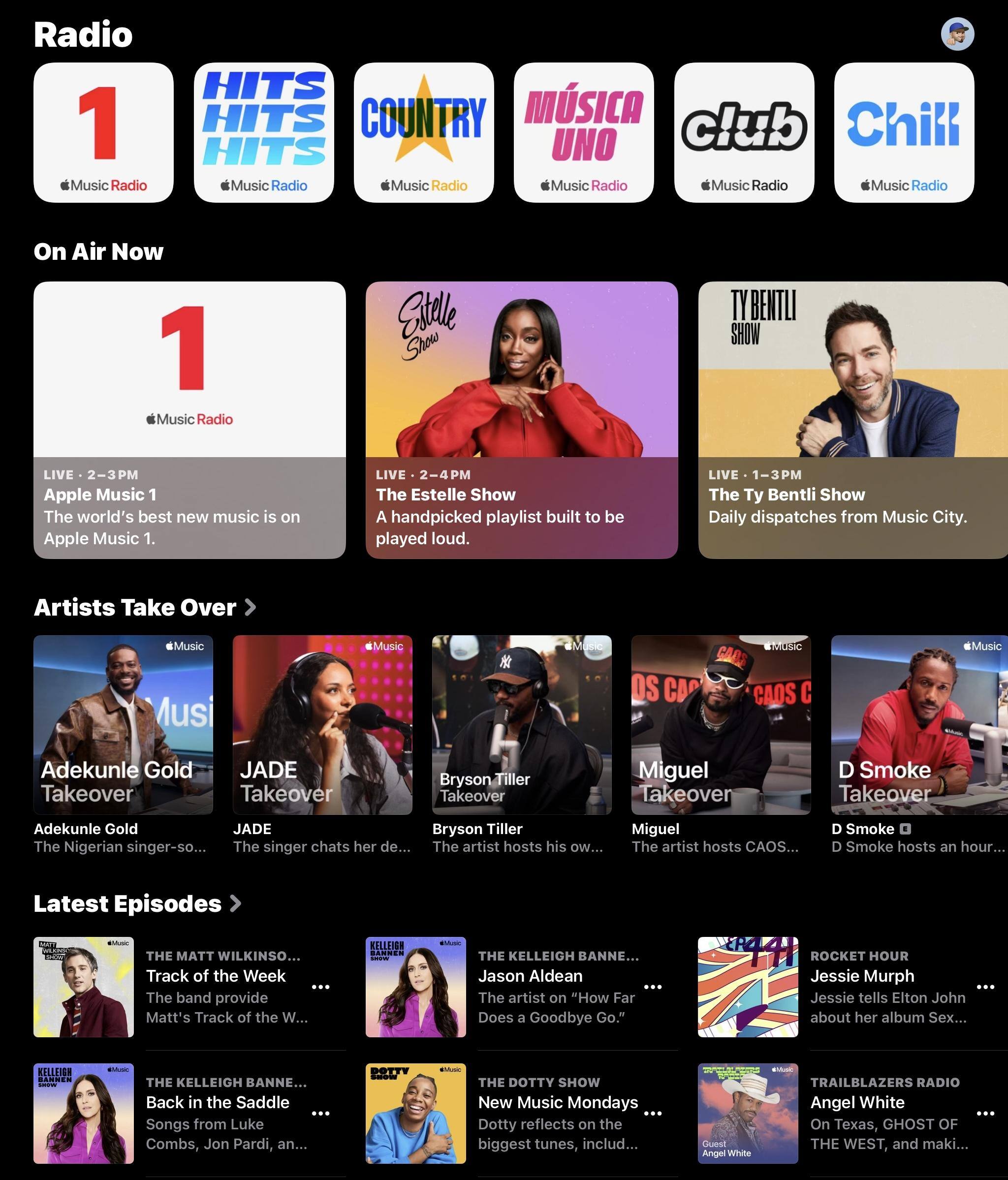See all Latest Episodes
The width and height of the screenshot is (1008, 1180).
[x=137, y=903]
